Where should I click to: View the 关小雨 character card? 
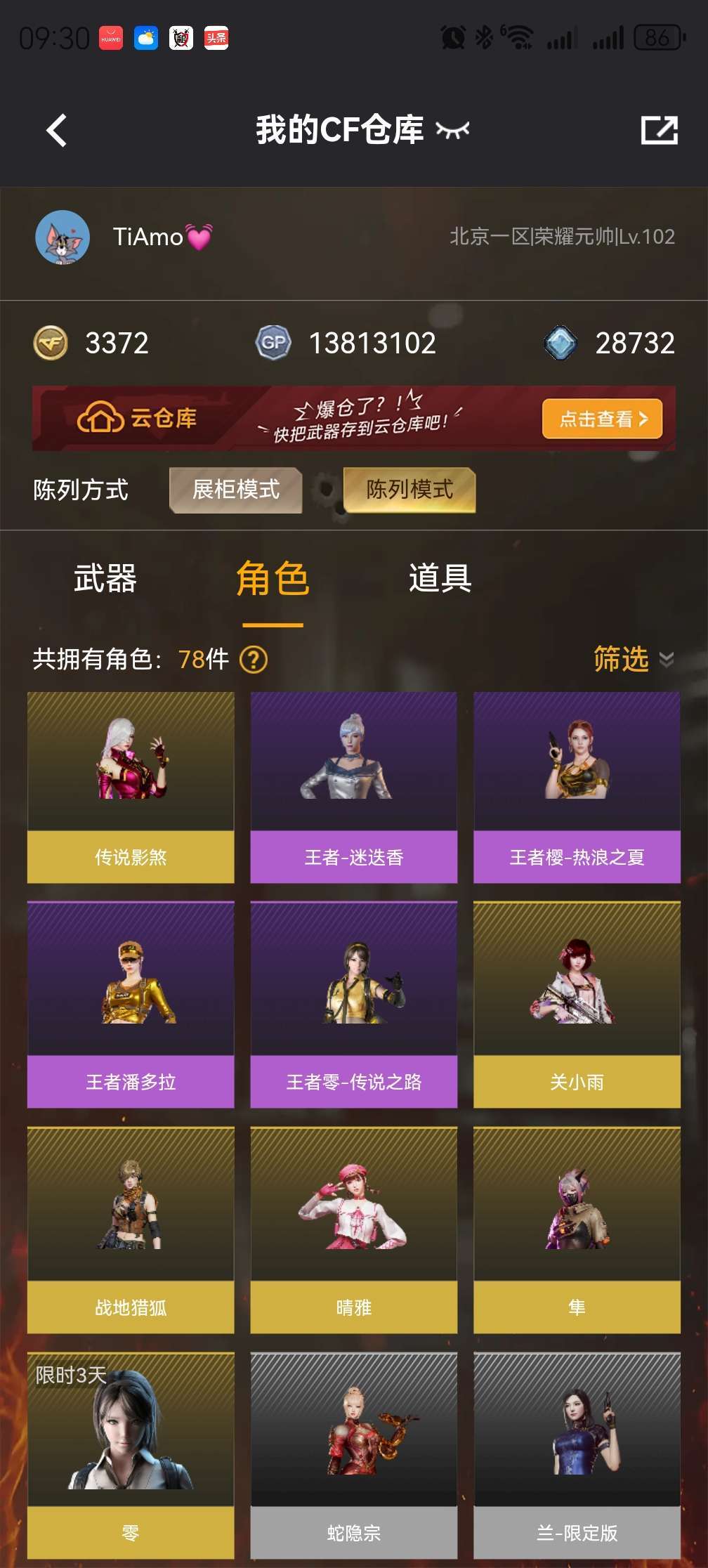pyautogui.click(x=577, y=1005)
